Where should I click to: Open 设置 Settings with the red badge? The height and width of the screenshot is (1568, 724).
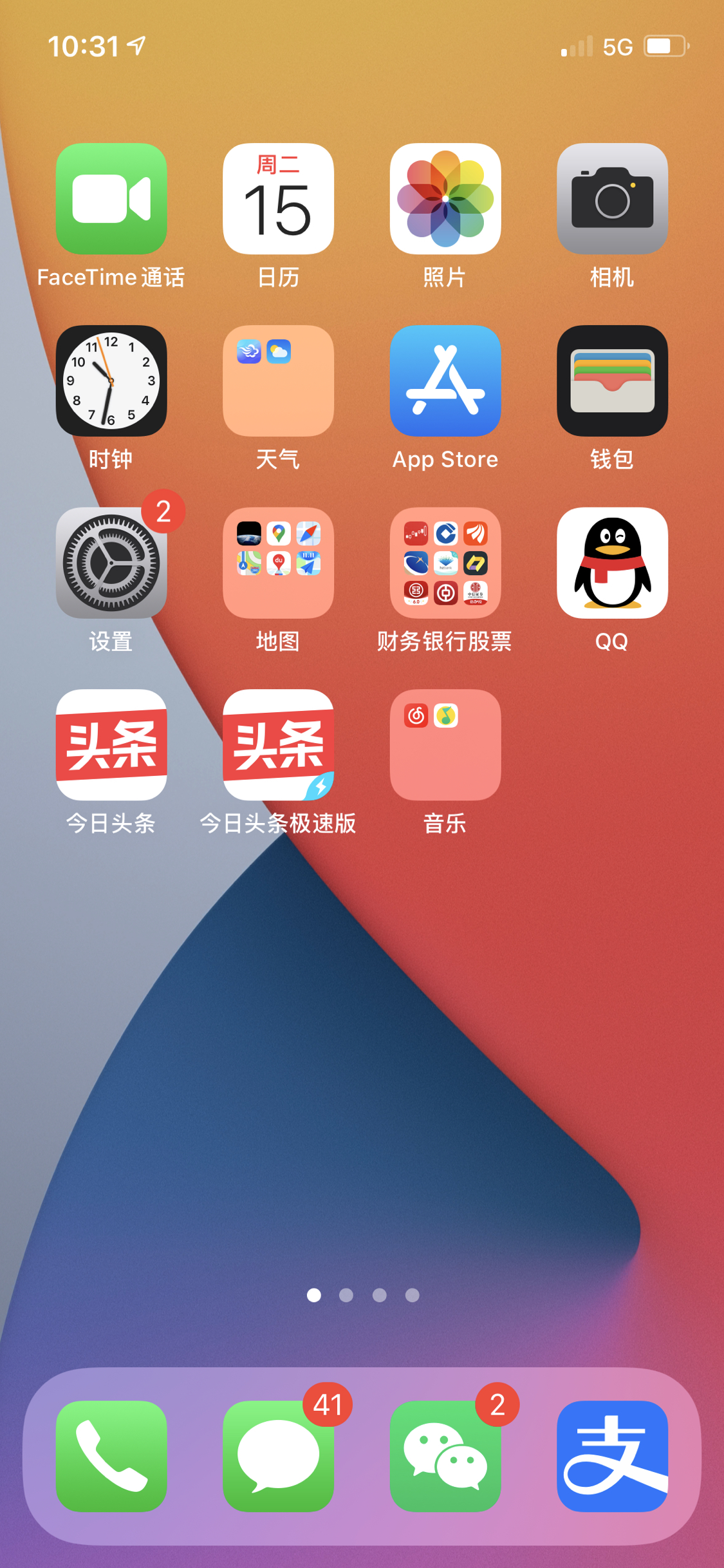(x=111, y=565)
